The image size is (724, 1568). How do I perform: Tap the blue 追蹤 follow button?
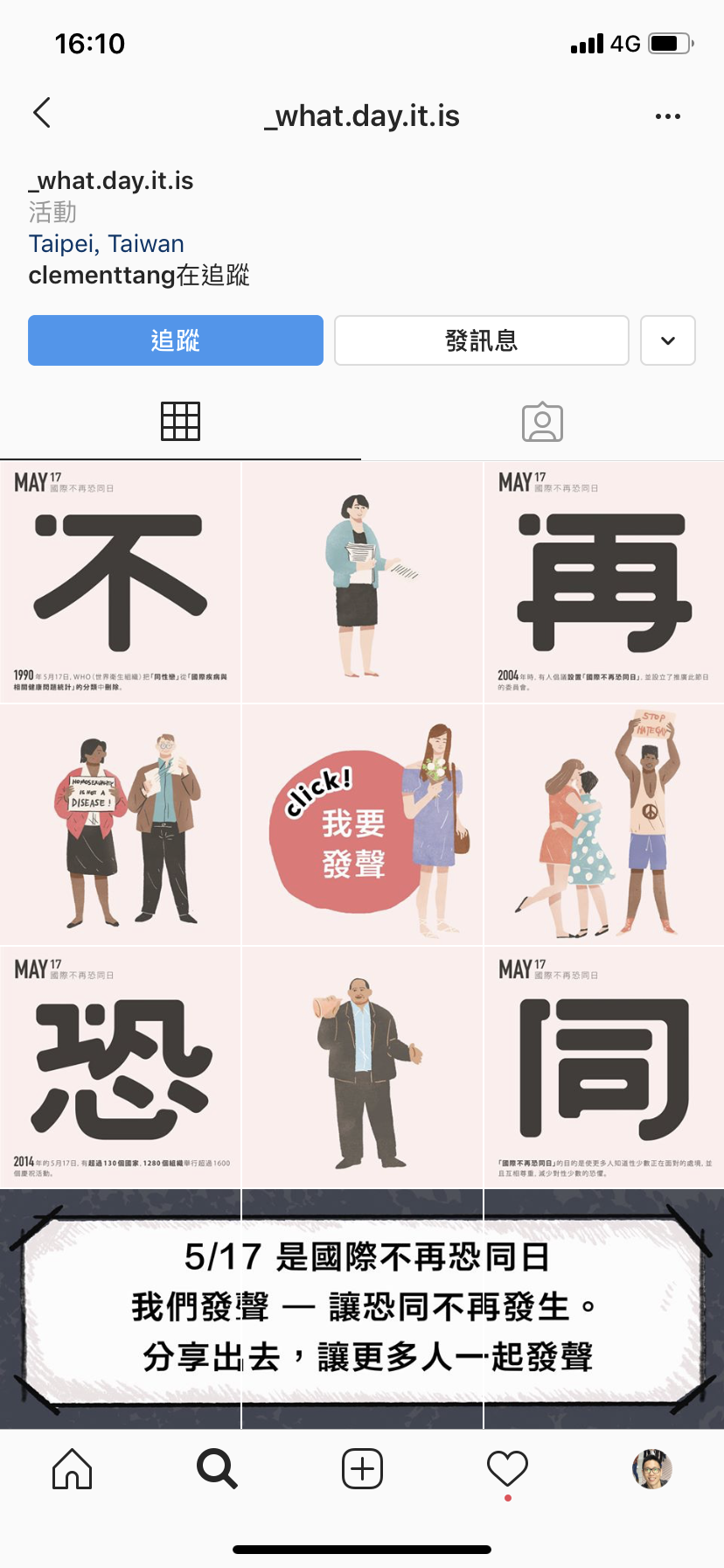[x=176, y=340]
